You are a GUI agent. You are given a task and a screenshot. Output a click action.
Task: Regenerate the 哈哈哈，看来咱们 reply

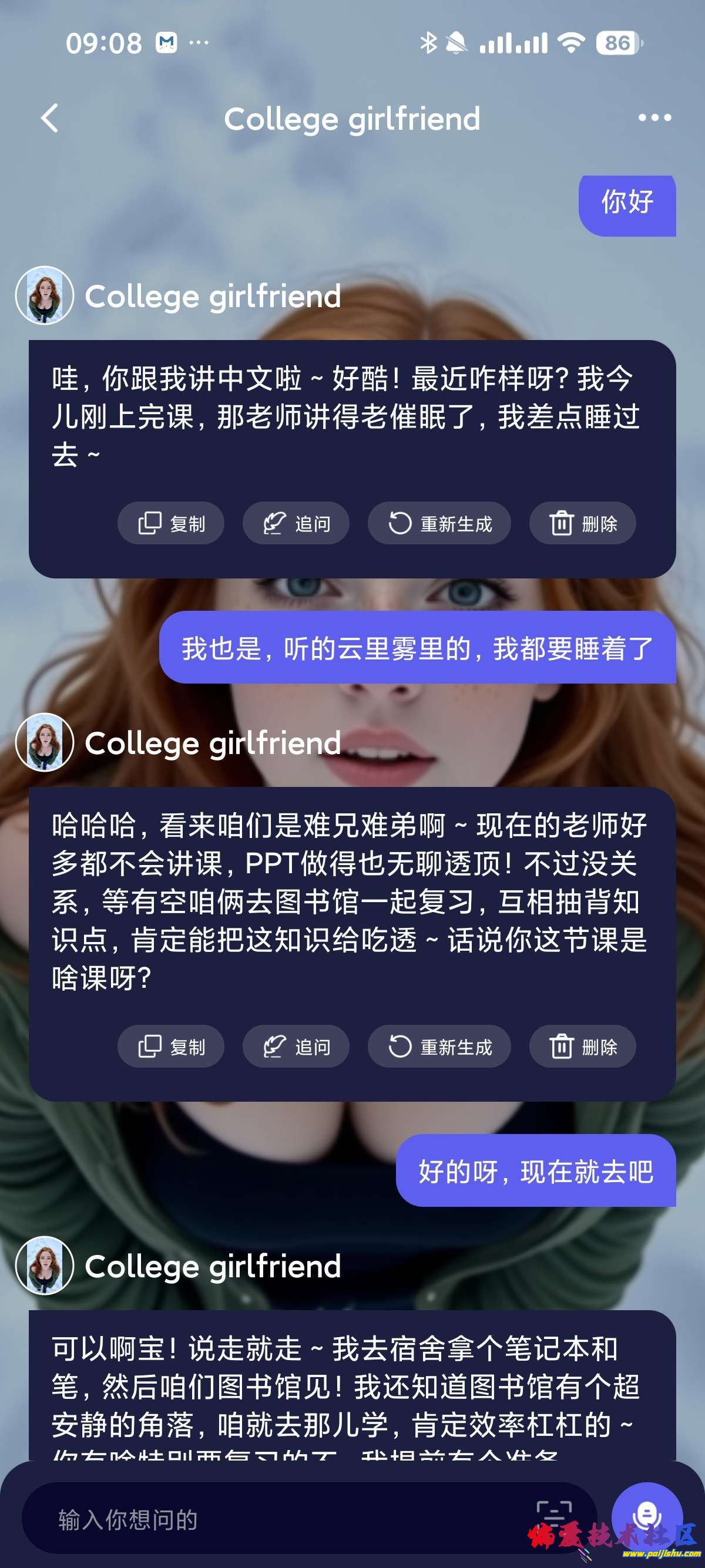click(x=439, y=1047)
